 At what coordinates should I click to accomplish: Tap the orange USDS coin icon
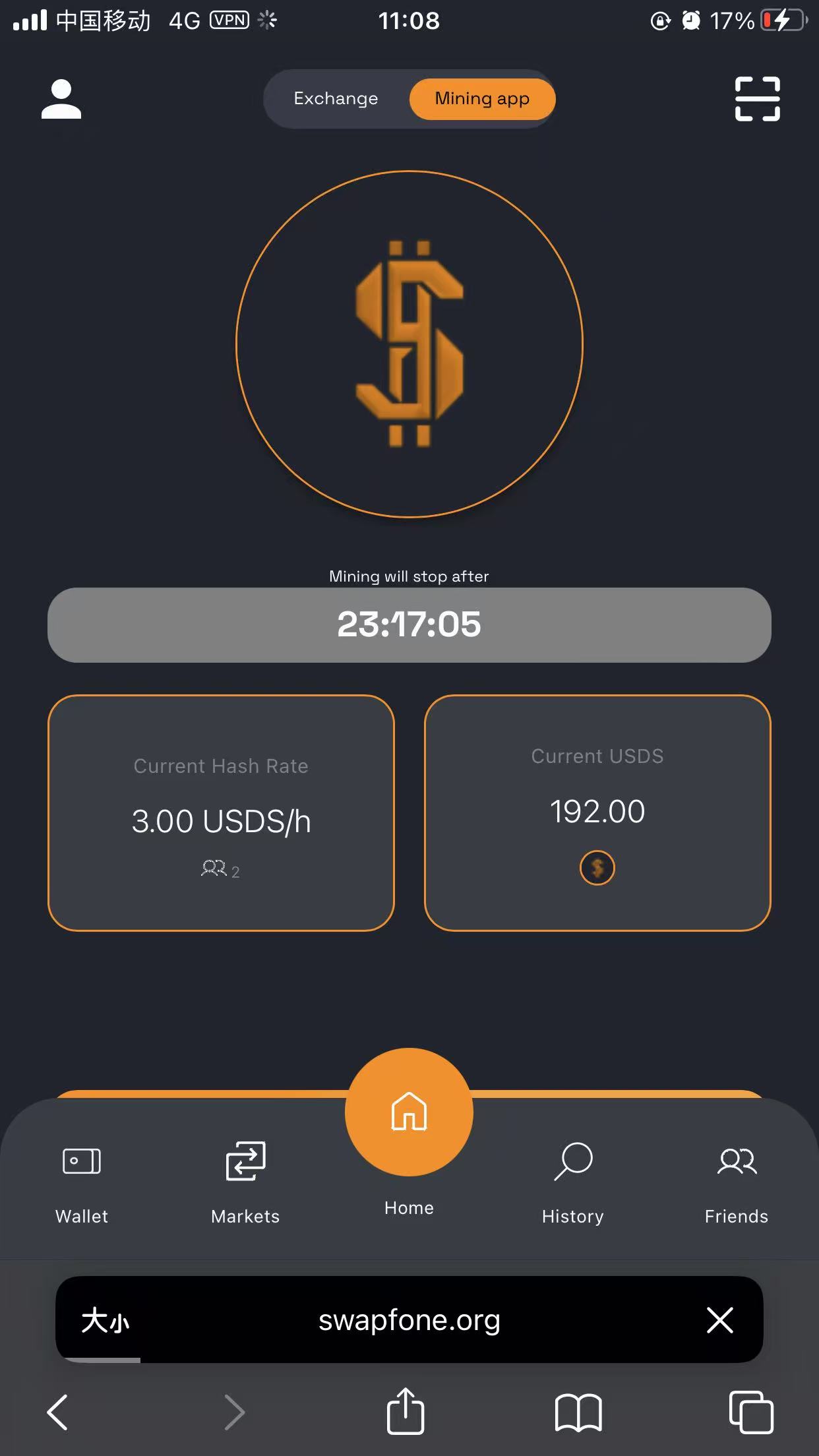click(x=597, y=868)
